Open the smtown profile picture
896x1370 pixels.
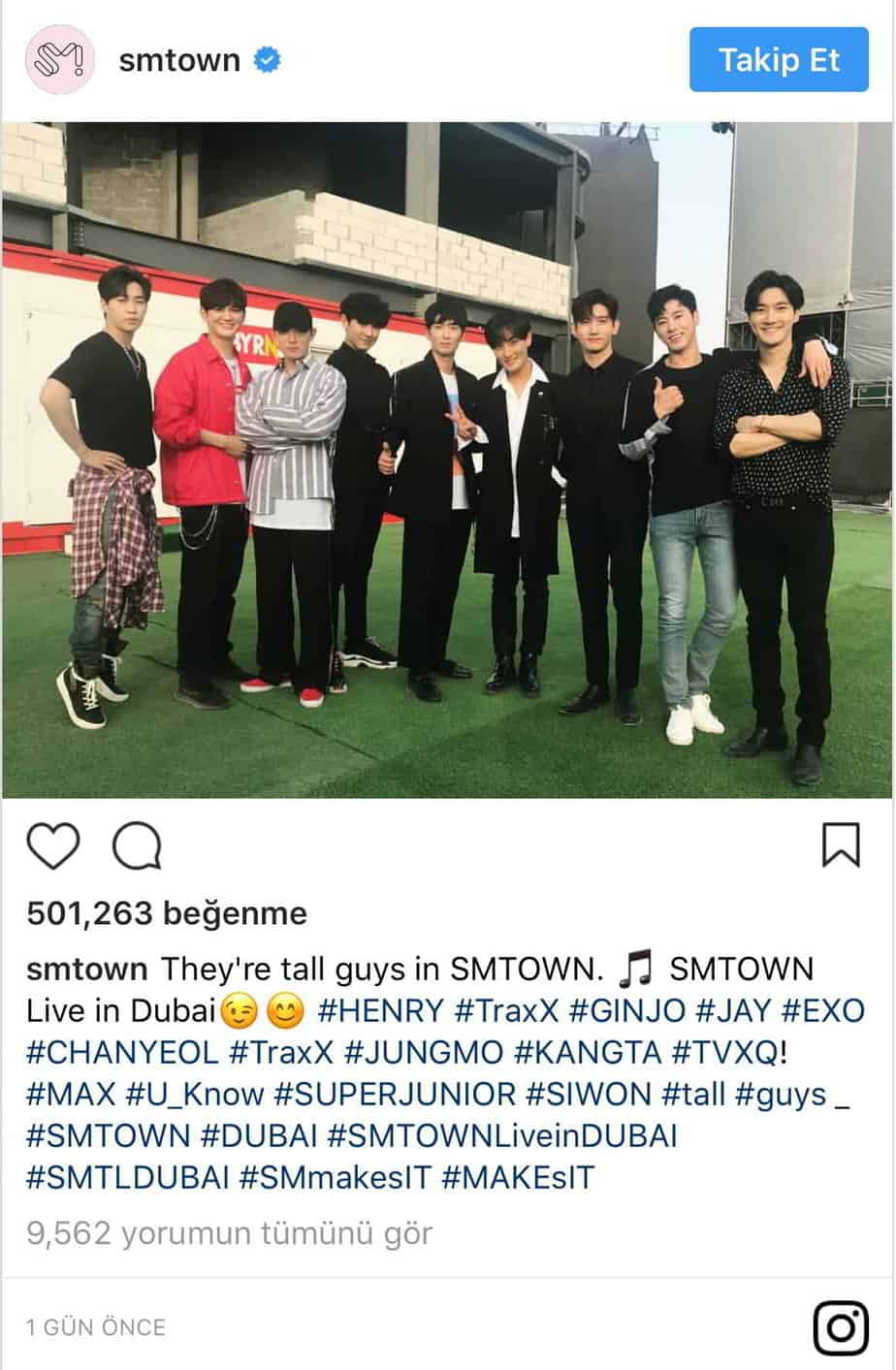tap(60, 60)
